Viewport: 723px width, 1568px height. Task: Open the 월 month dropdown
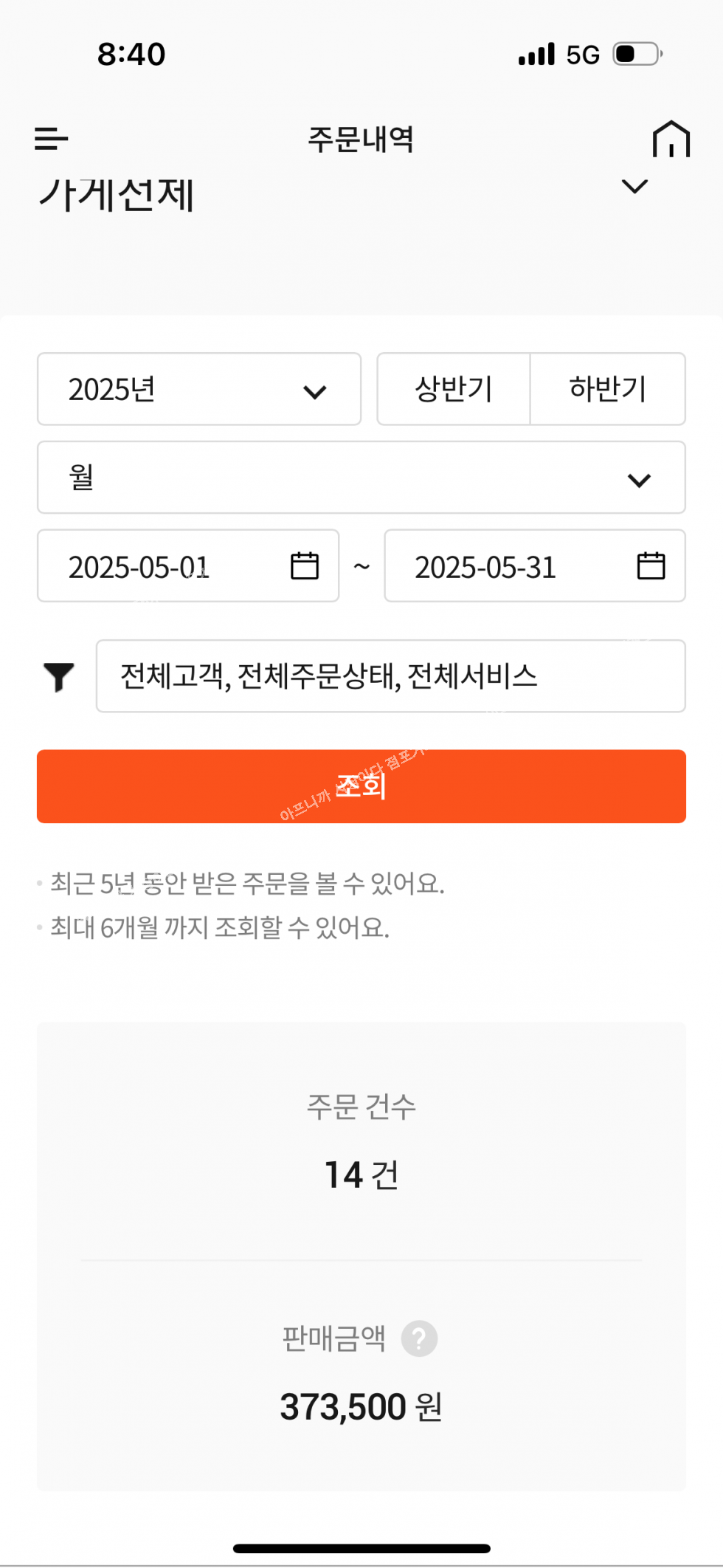[361, 478]
